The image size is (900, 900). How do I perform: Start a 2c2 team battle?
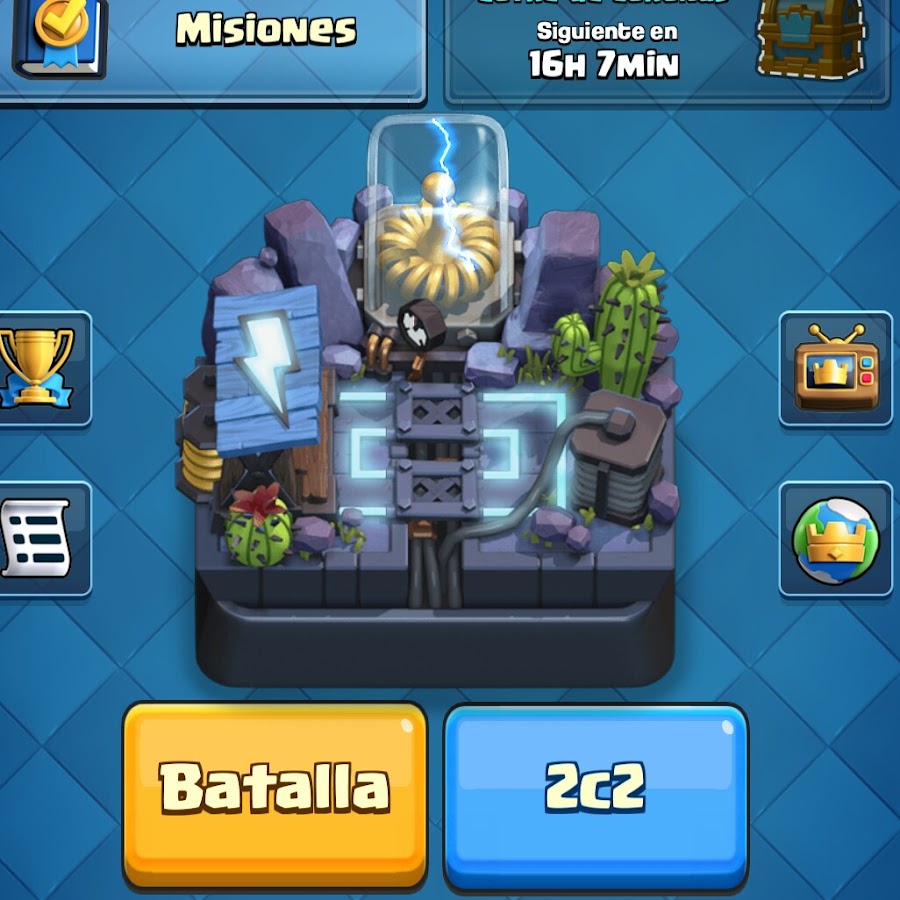coord(596,790)
